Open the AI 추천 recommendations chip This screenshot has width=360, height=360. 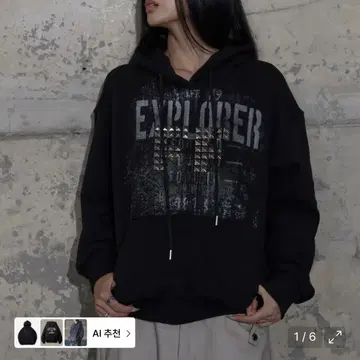(75, 333)
